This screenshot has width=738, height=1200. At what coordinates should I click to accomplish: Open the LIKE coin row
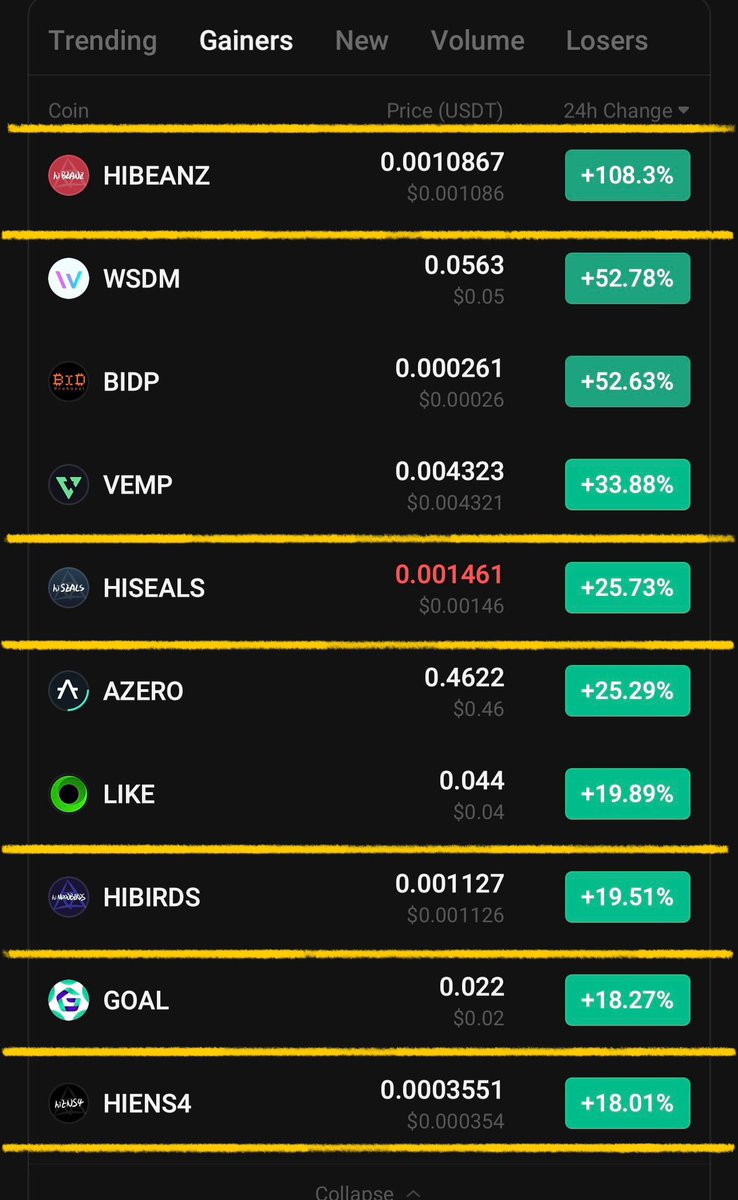point(369,794)
